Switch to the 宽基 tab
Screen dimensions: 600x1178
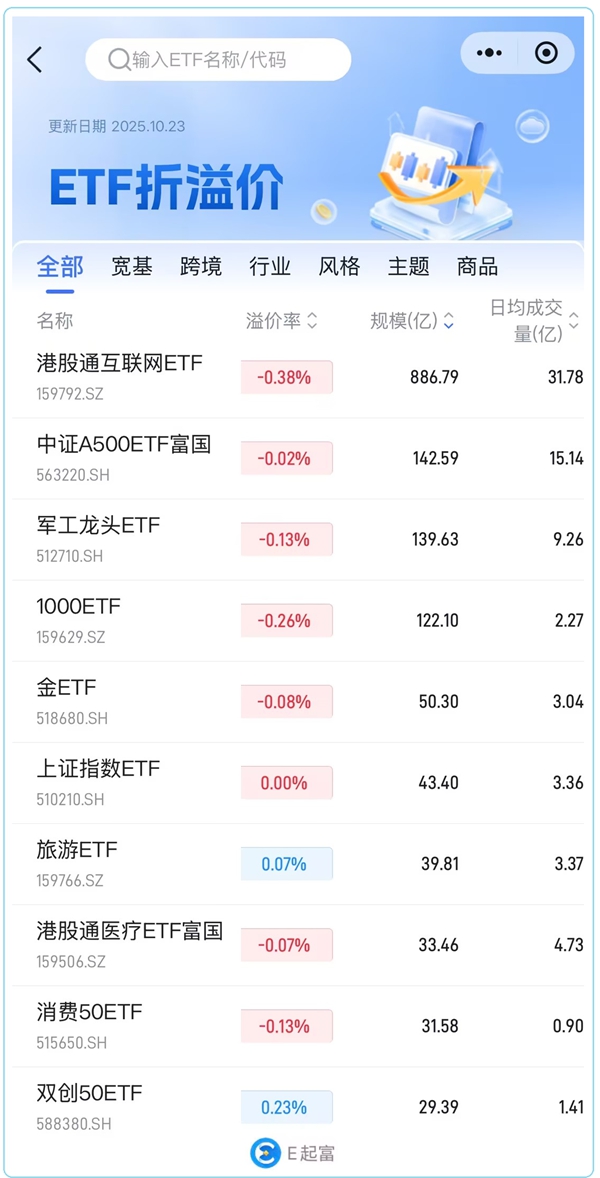pyautogui.click(x=131, y=267)
